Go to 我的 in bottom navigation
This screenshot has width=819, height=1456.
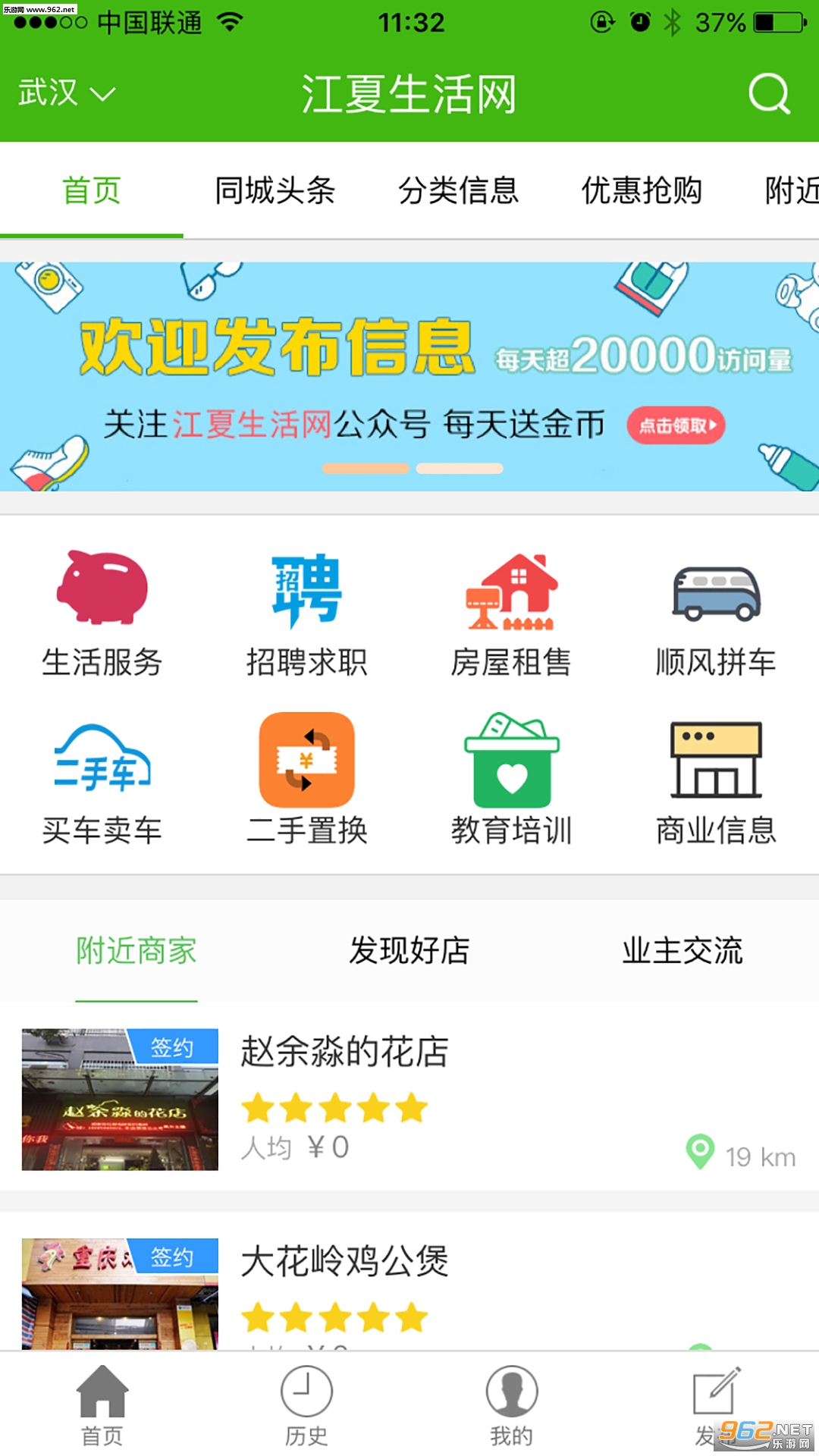511,1405
